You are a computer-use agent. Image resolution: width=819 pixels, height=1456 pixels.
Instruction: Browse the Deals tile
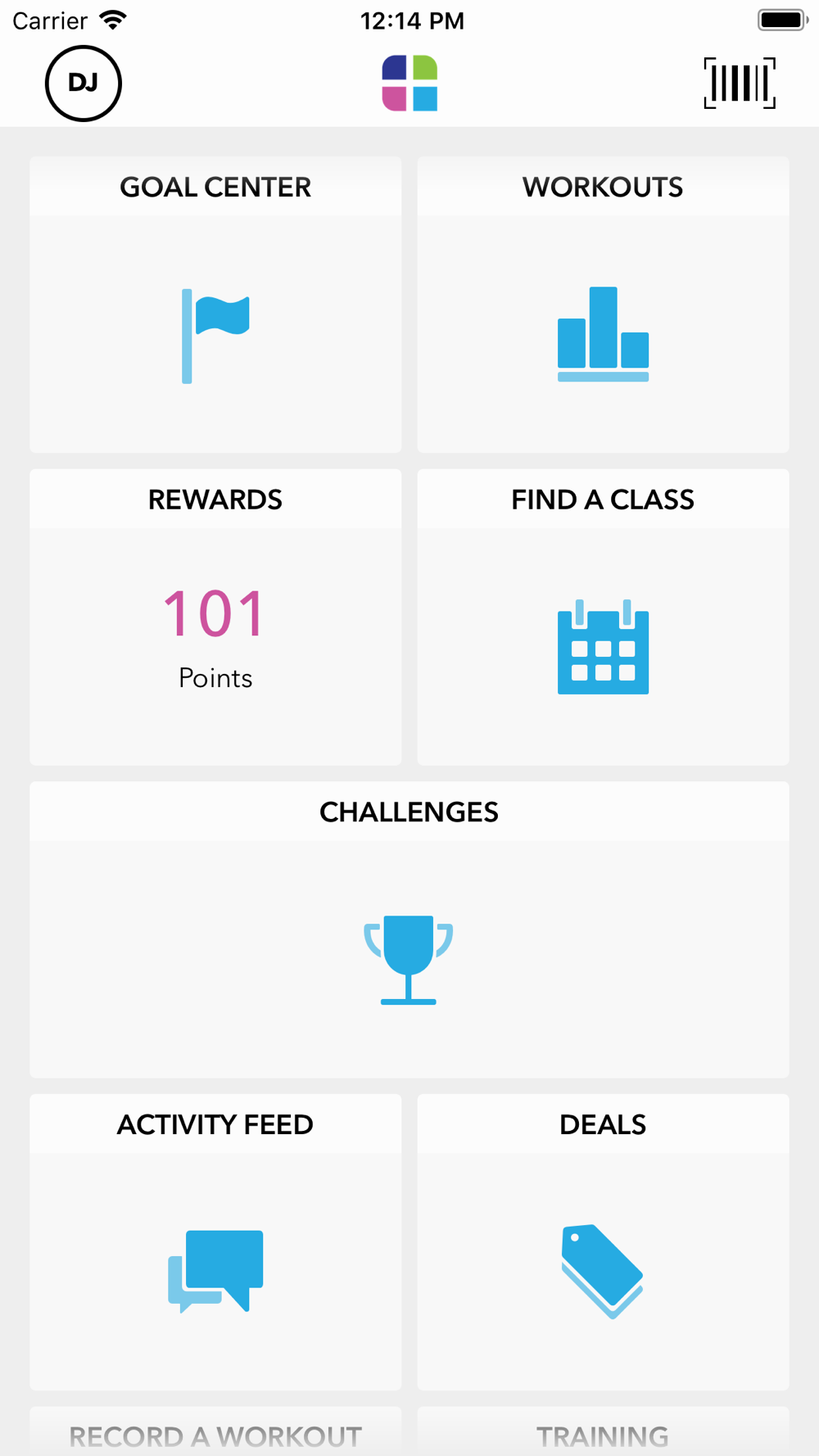pyautogui.click(x=603, y=1242)
